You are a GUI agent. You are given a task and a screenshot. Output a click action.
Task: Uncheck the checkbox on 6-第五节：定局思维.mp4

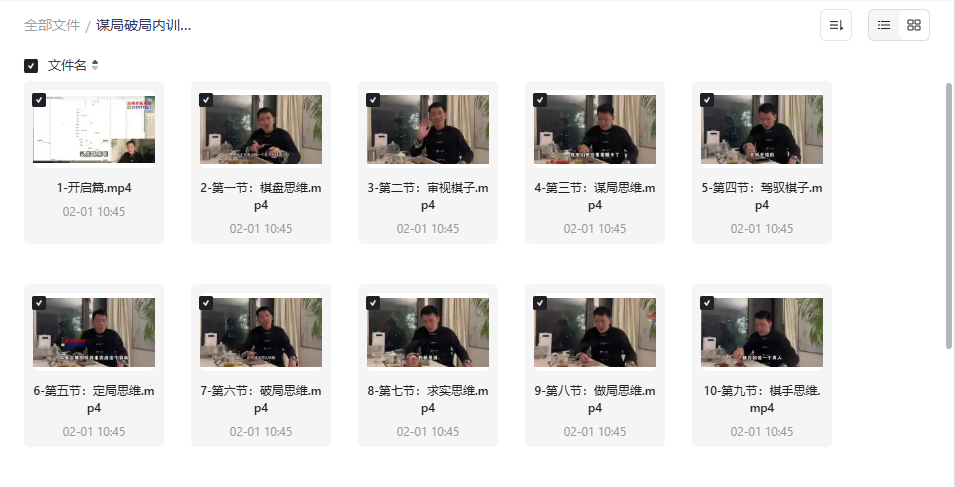tap(39, 302)
